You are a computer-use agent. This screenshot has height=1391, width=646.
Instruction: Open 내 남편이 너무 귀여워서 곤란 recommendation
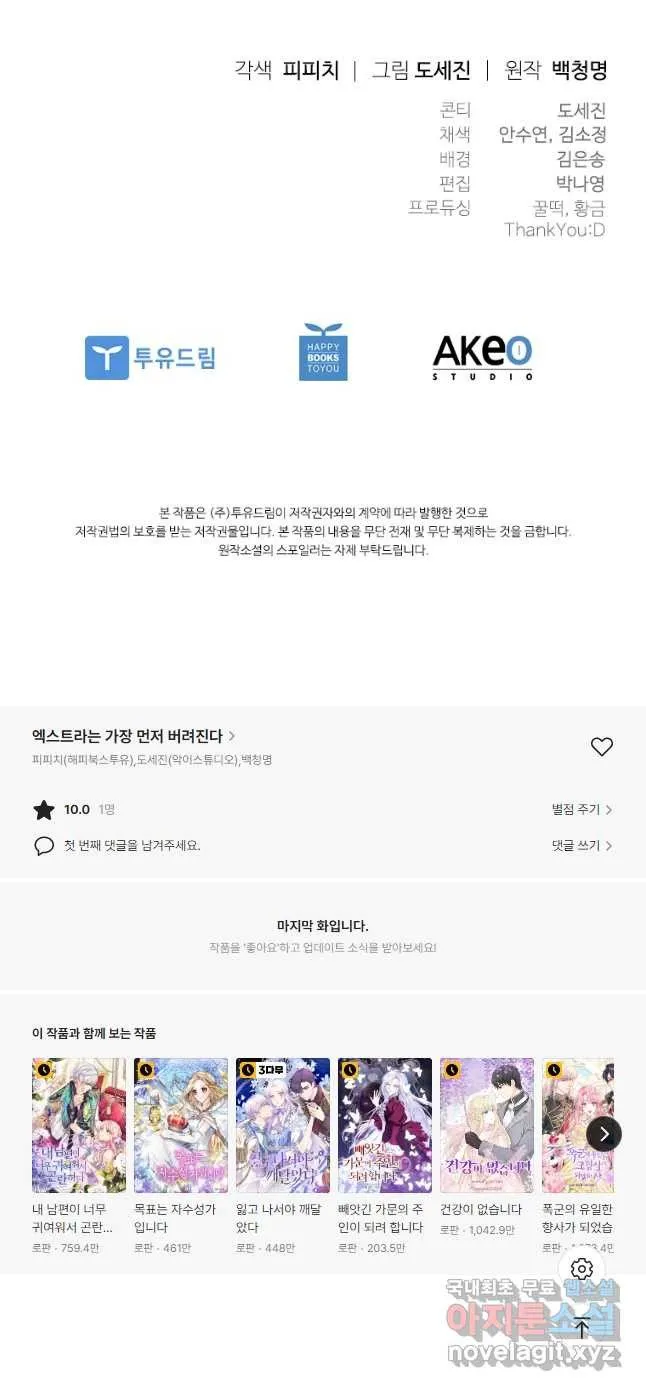click(x=79, y=1125)
